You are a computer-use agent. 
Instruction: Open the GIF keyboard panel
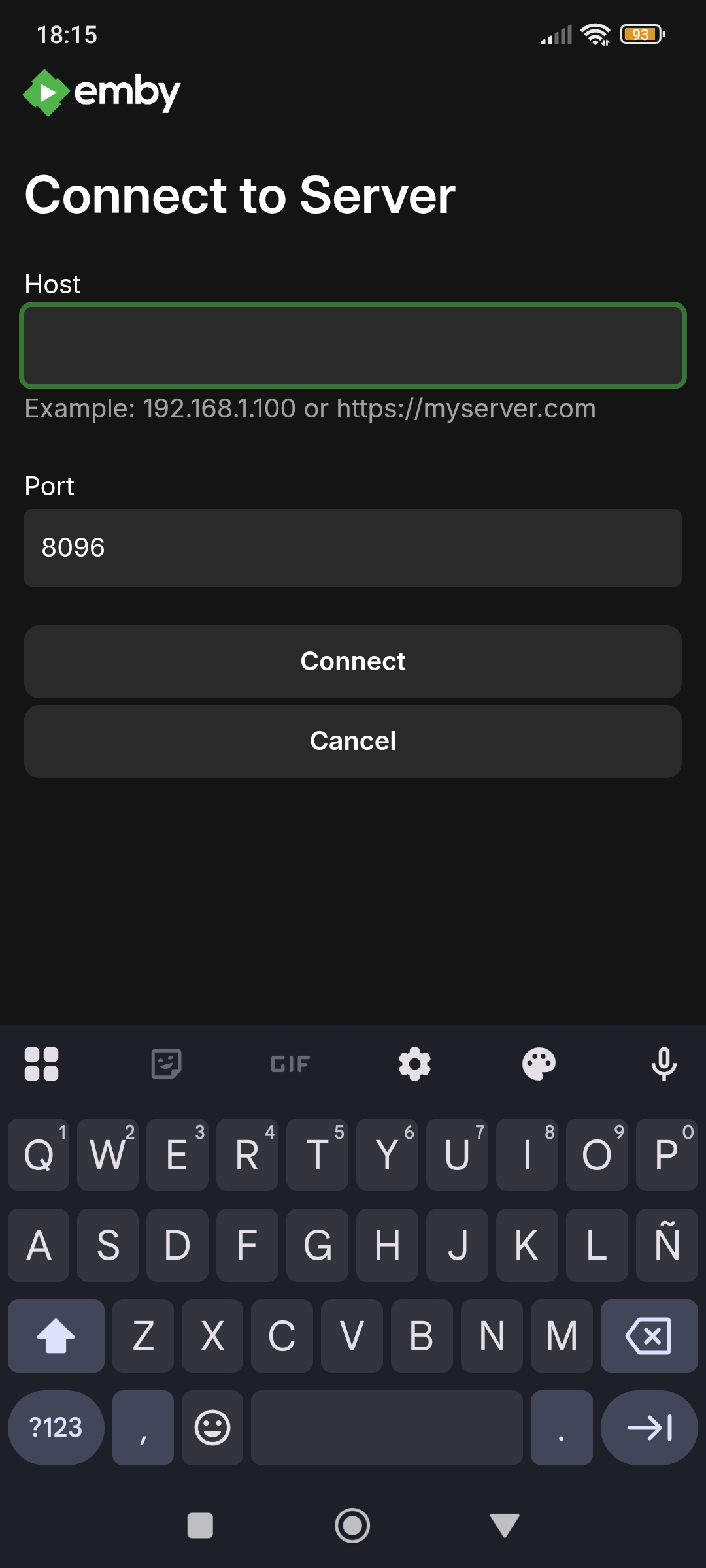coord(290,1064)
